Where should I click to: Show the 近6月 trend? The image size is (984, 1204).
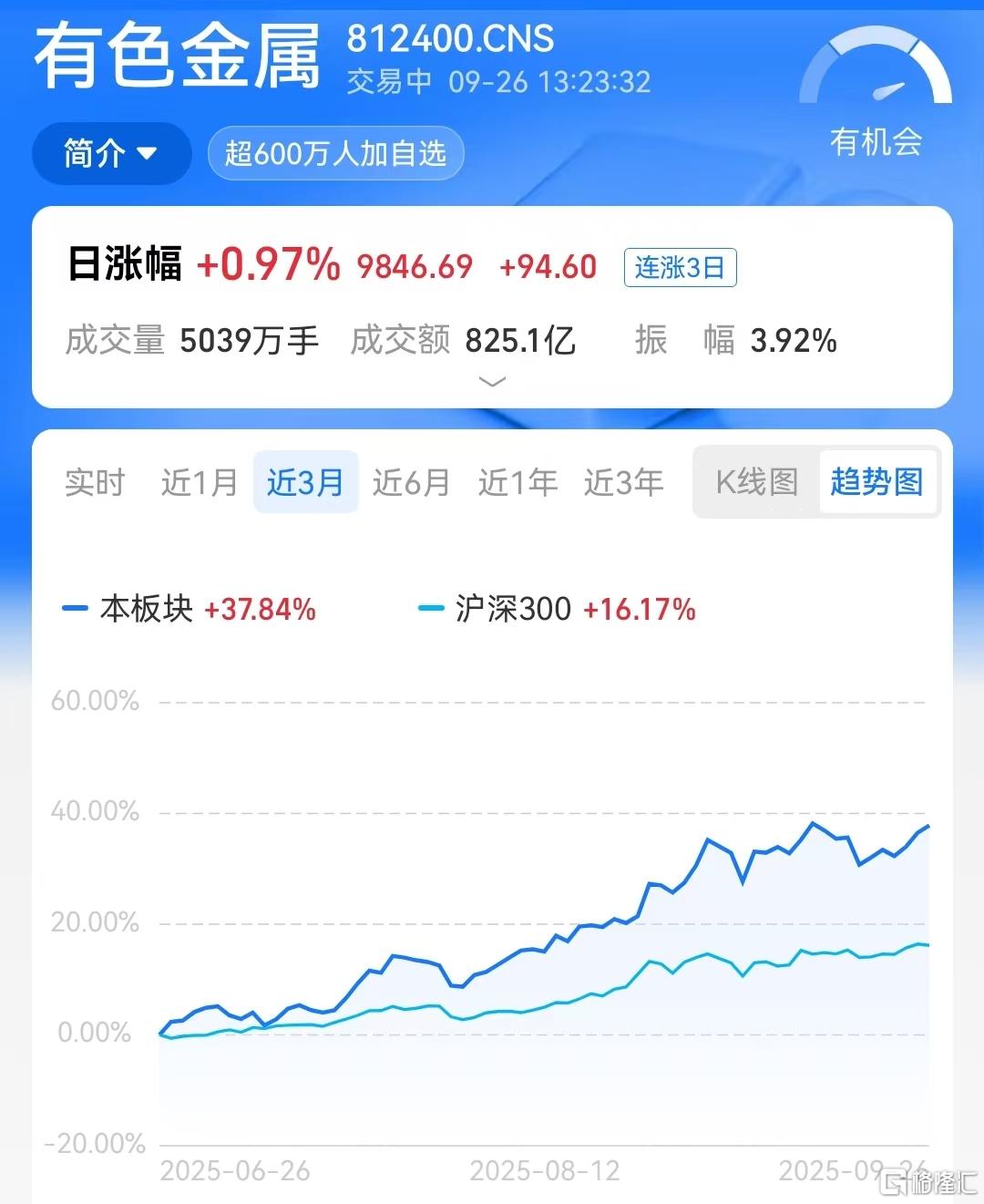coord(411,482)
